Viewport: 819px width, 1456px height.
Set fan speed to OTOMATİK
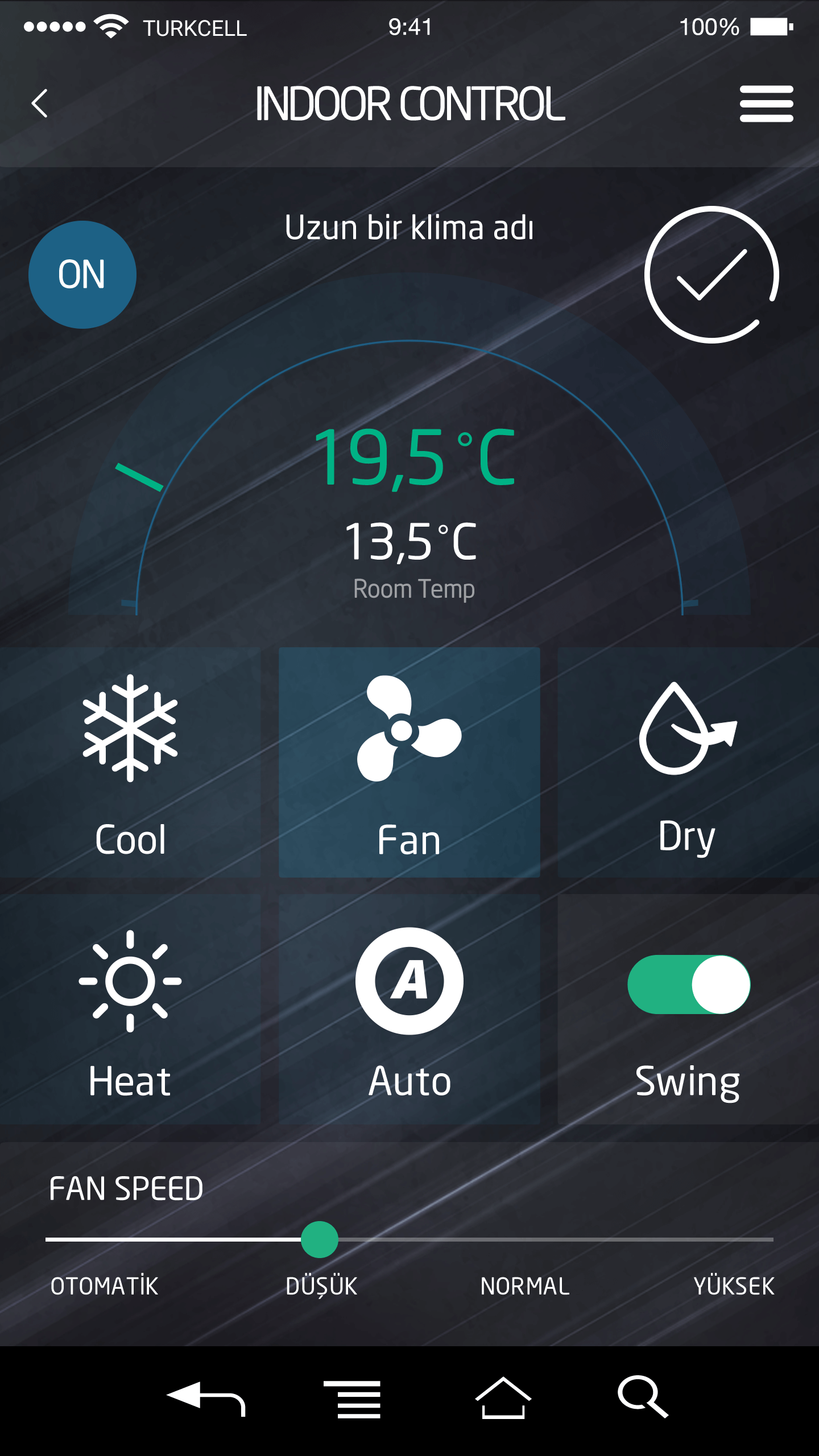click(104, 1287)
